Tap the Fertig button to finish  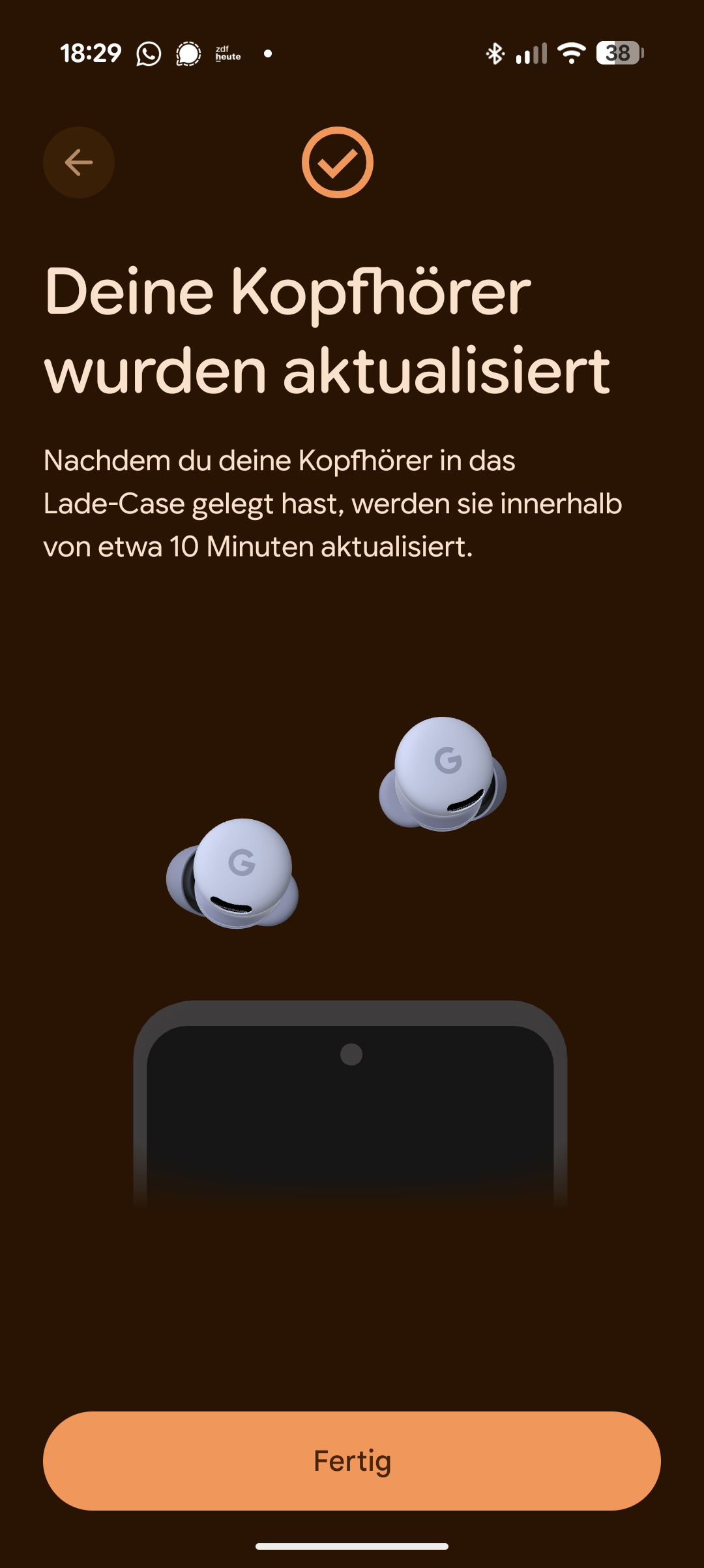(352, 1460)
